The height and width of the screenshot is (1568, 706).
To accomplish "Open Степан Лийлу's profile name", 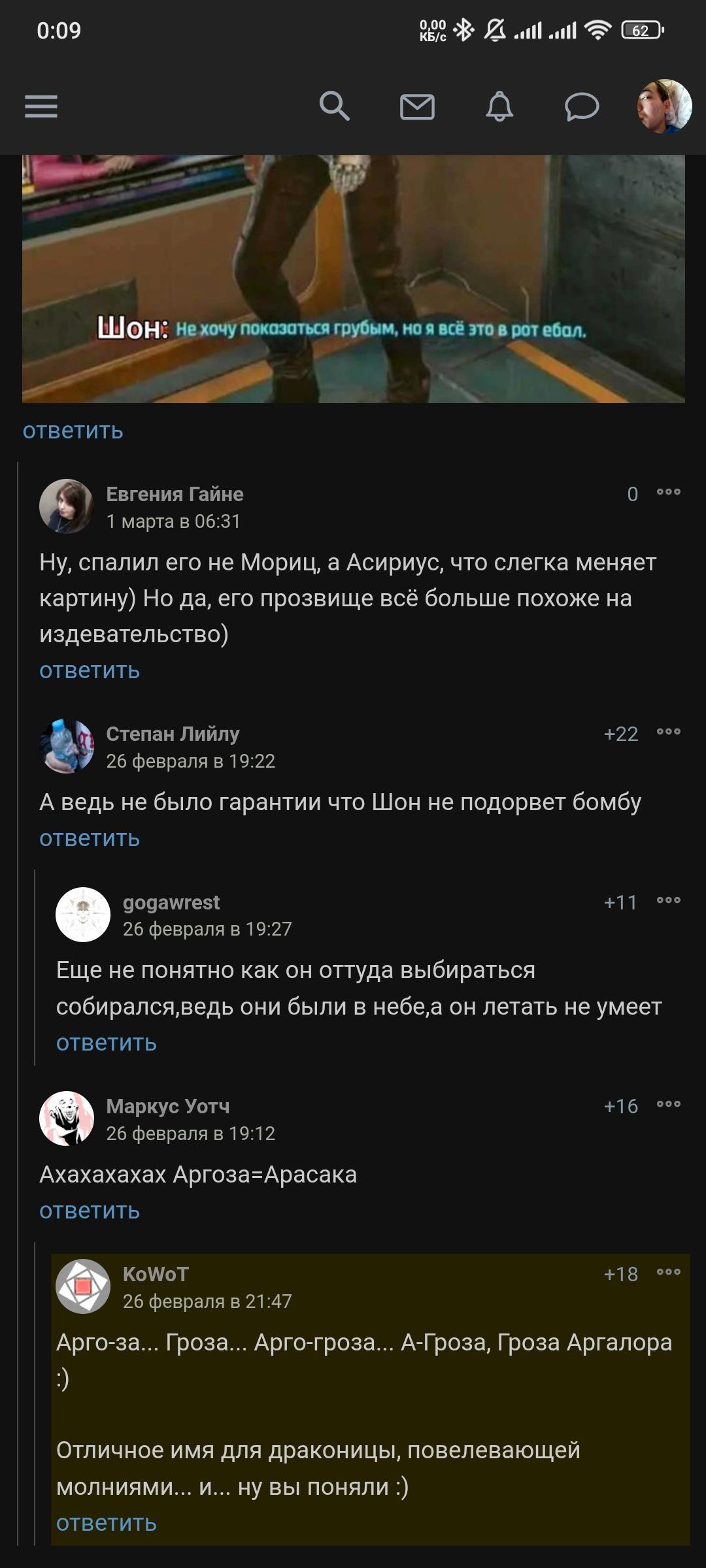I will click(173, 734).
